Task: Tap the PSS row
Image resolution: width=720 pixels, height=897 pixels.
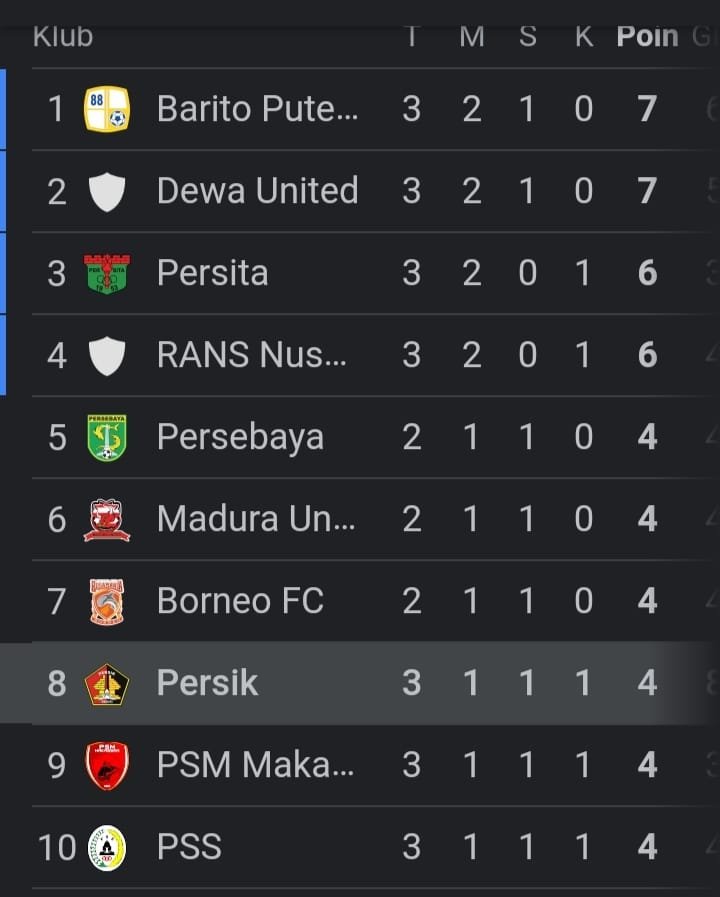Action: [x=189, y=847]
